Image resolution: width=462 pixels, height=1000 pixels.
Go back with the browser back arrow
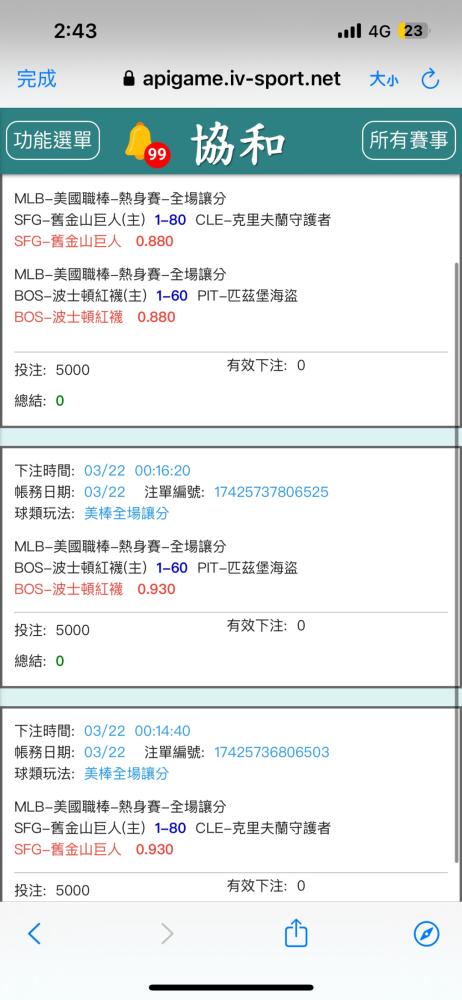tap(34, 934)
